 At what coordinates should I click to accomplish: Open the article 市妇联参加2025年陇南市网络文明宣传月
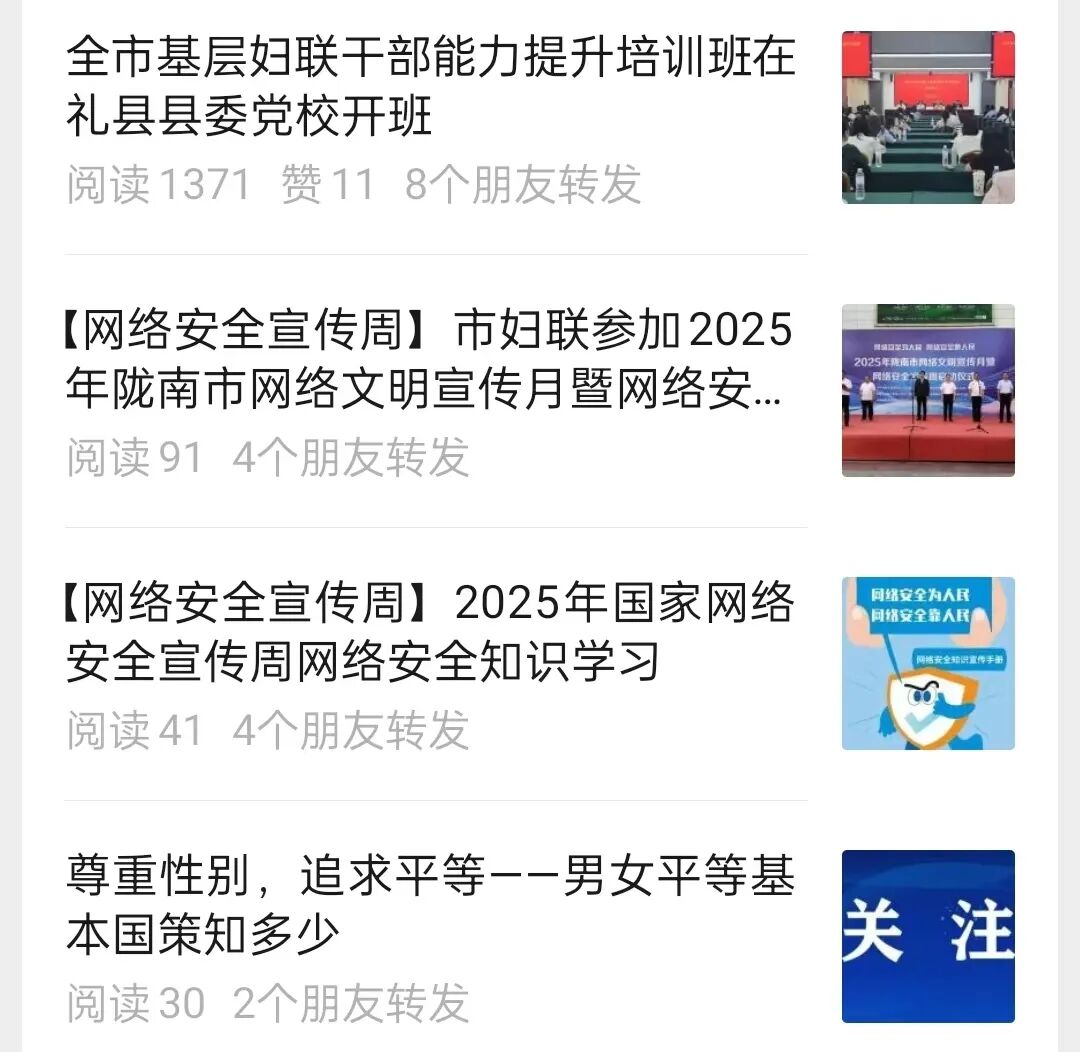coord(430,360)
